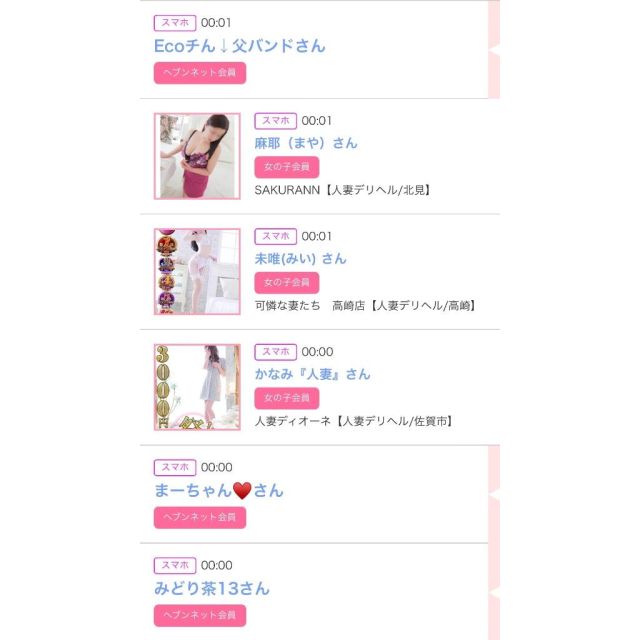This screenshot has width=640, height=640.
Task: Open かなみ『人妻』さん profile link
Action: click(x=312, y=374)
